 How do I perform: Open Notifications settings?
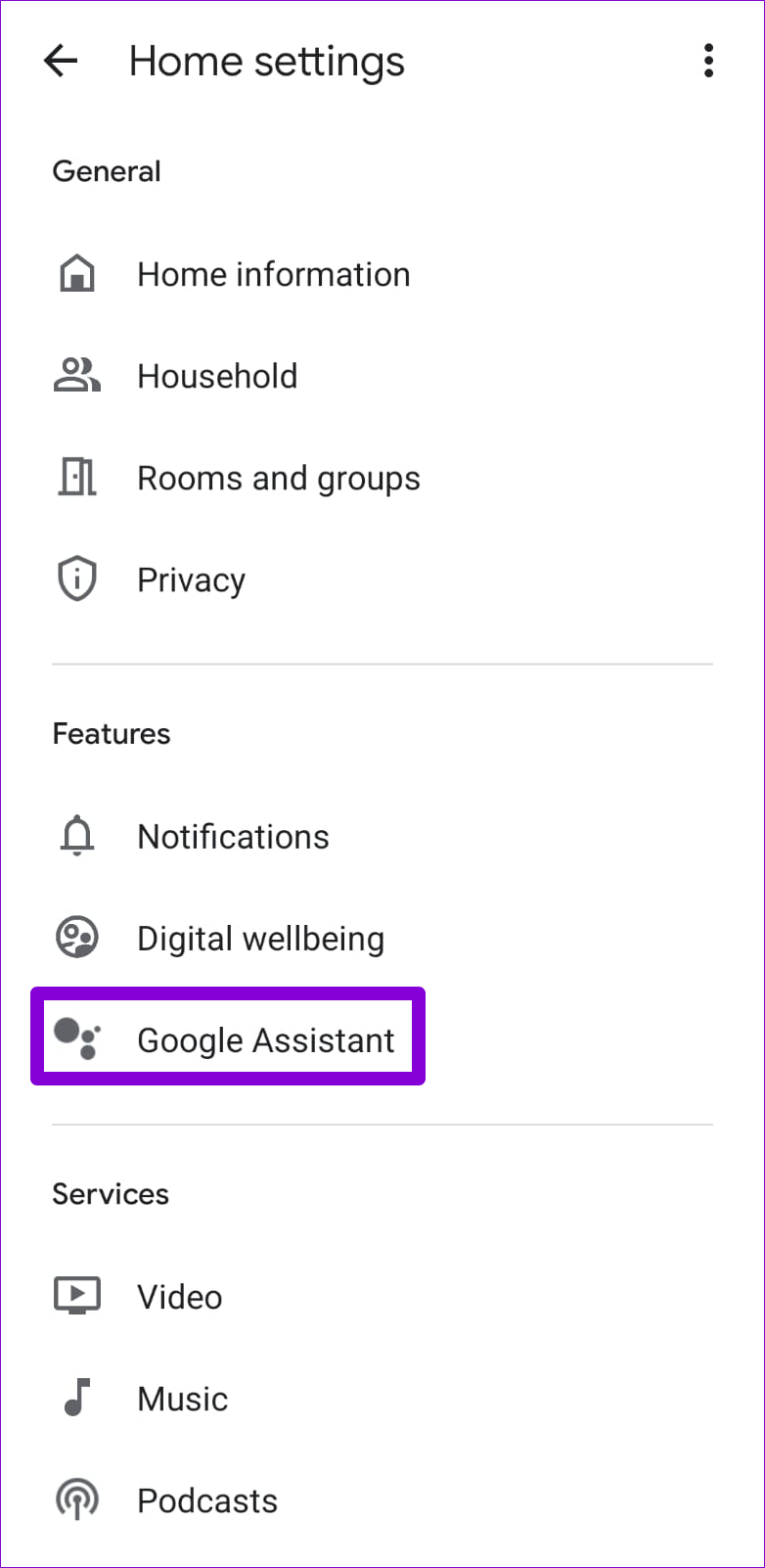(382, 837)
